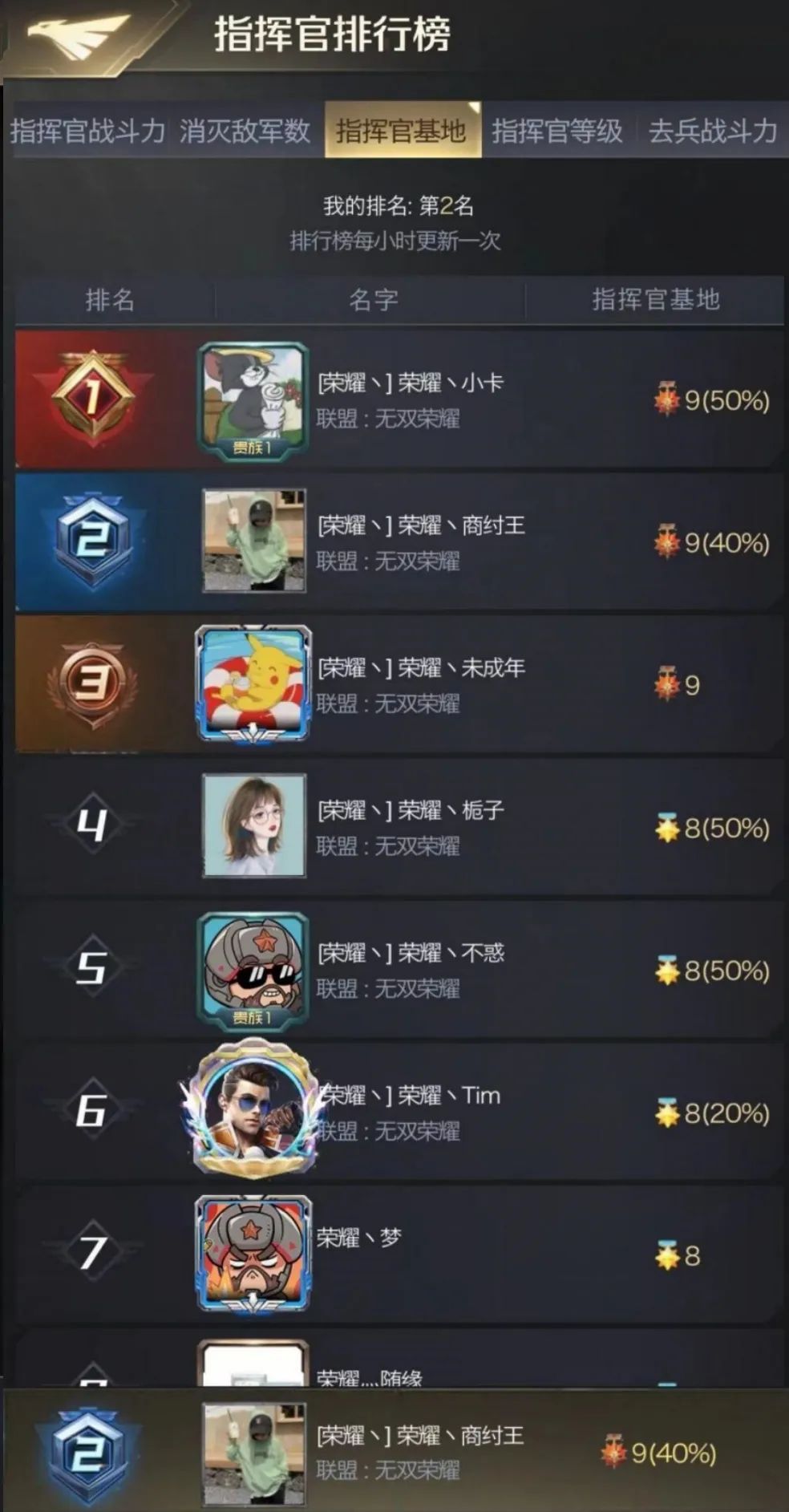View rank 3 player 荣耀丶未成年
The height and width of the screenshot is (1512, 789).
(x=409, y=685)
